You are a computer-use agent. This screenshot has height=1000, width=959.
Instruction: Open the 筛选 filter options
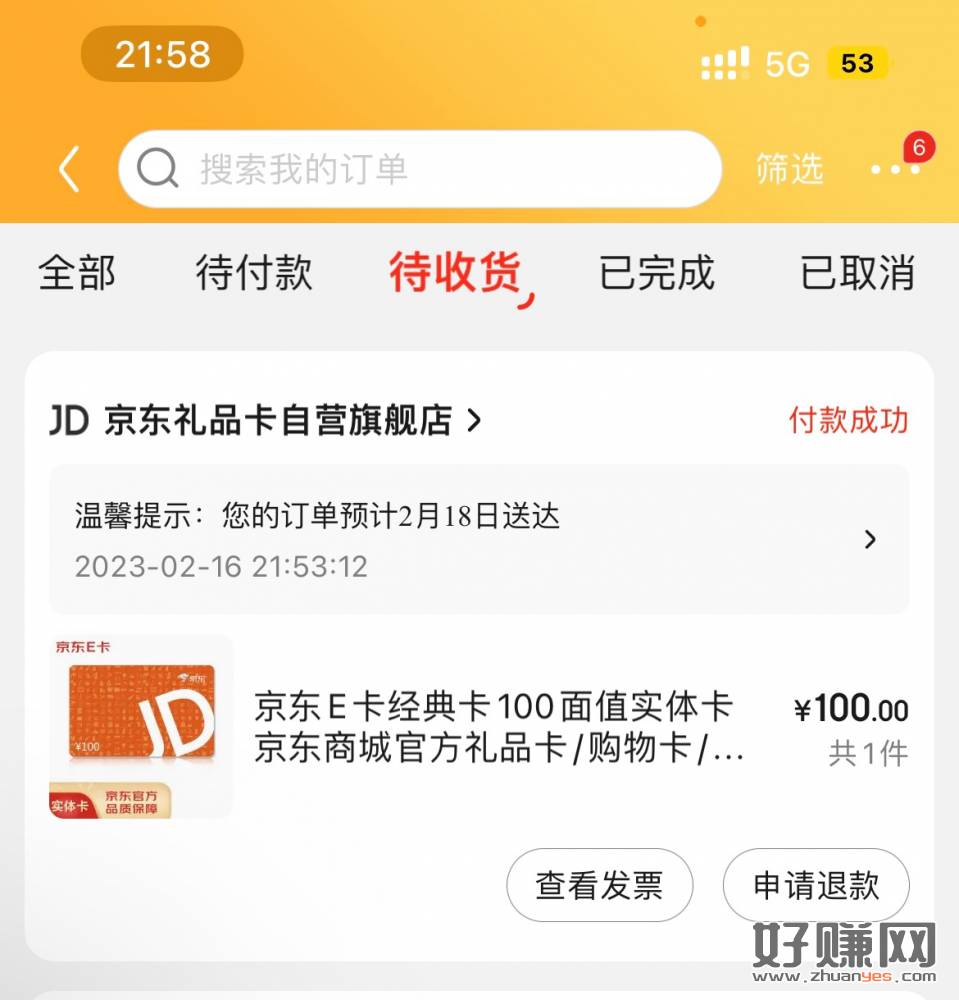click(789, 169)
